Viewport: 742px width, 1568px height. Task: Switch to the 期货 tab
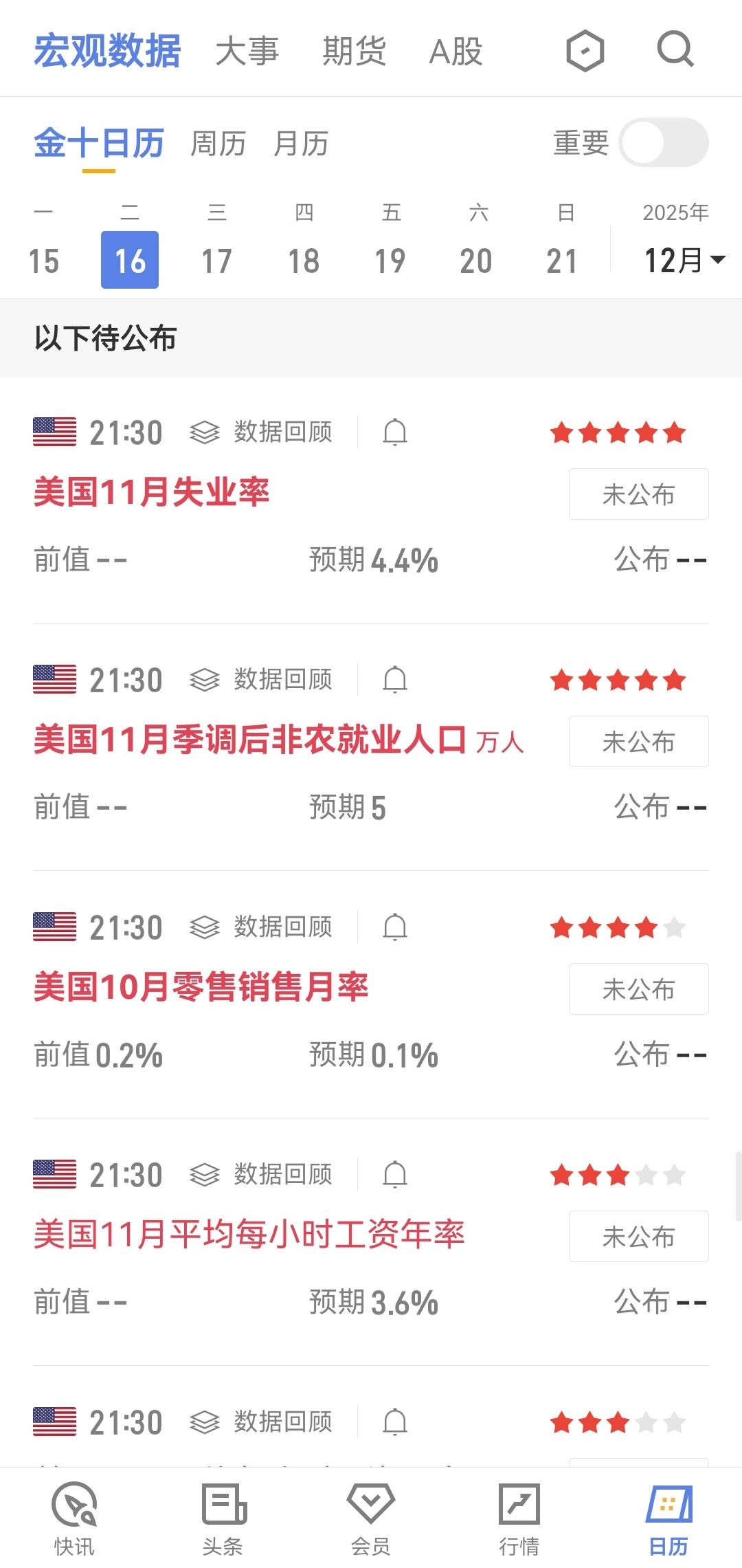pos(354,52)
